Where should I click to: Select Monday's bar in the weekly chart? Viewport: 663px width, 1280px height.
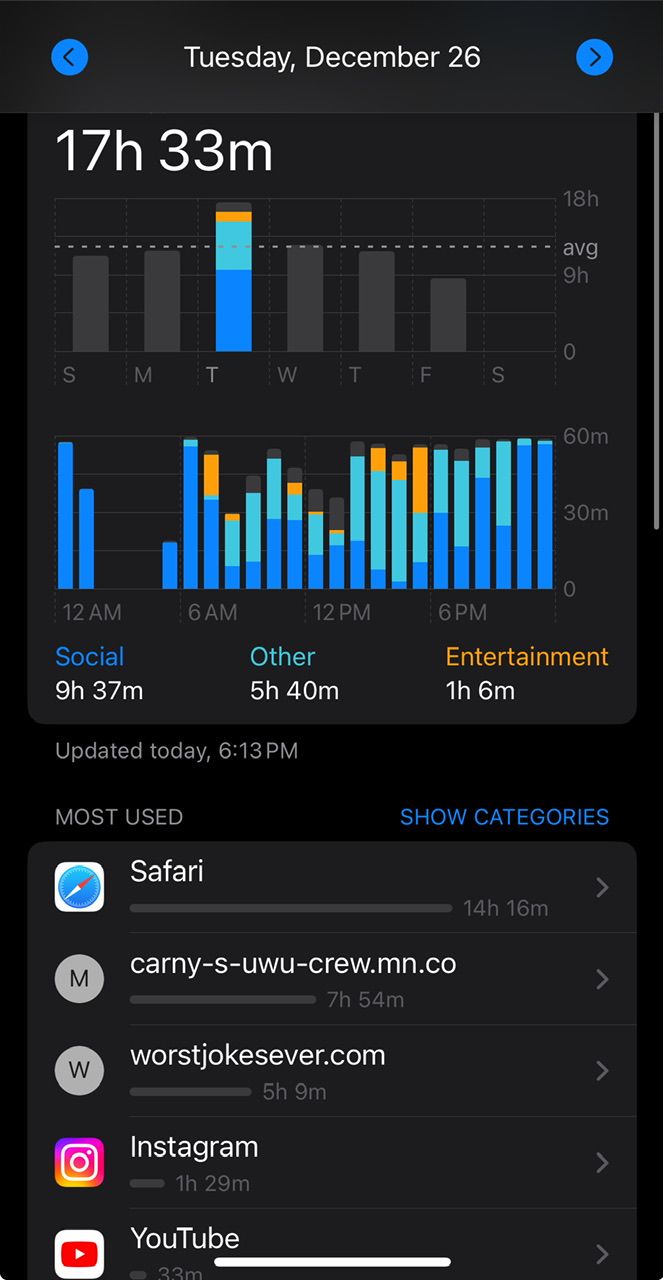162,300
